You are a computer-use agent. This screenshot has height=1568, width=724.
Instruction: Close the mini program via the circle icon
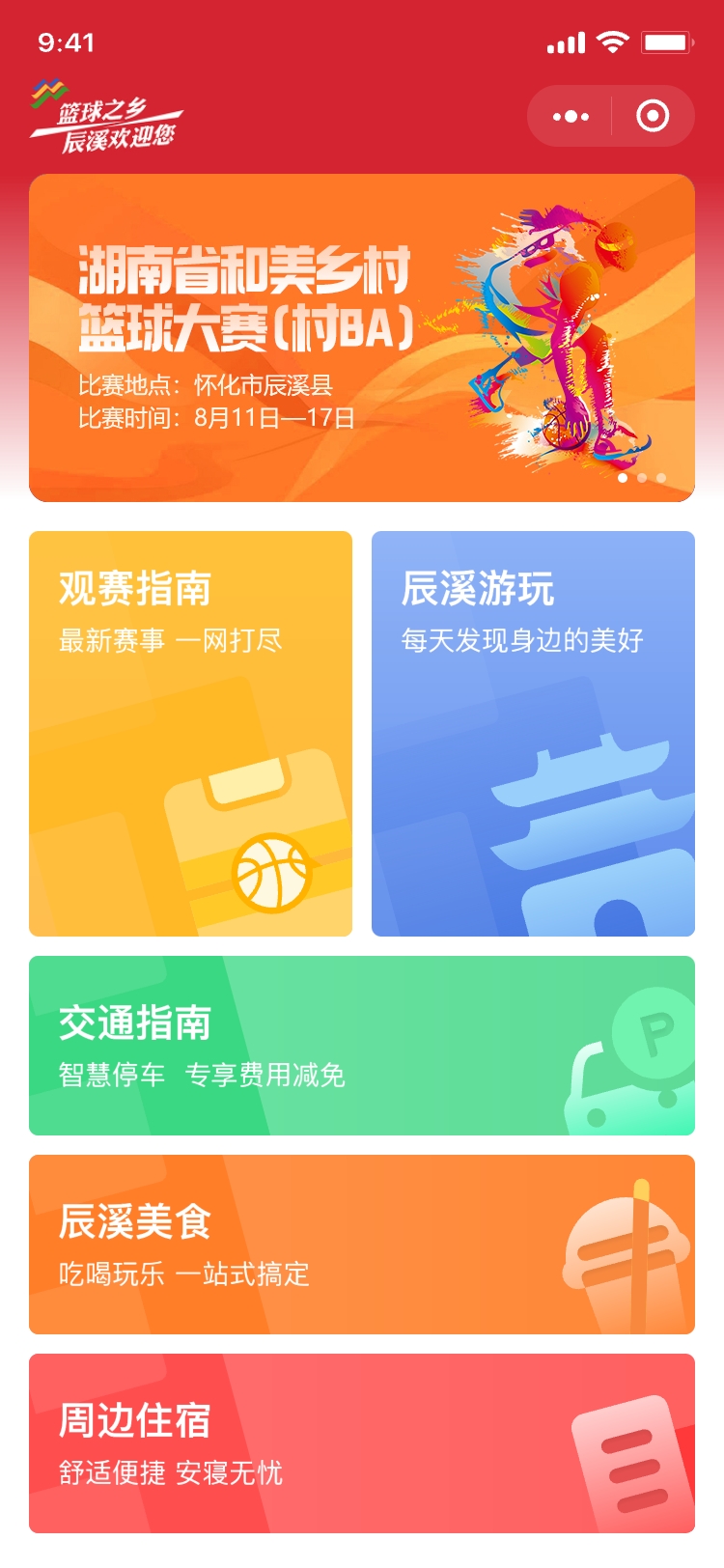click(653, 116)
